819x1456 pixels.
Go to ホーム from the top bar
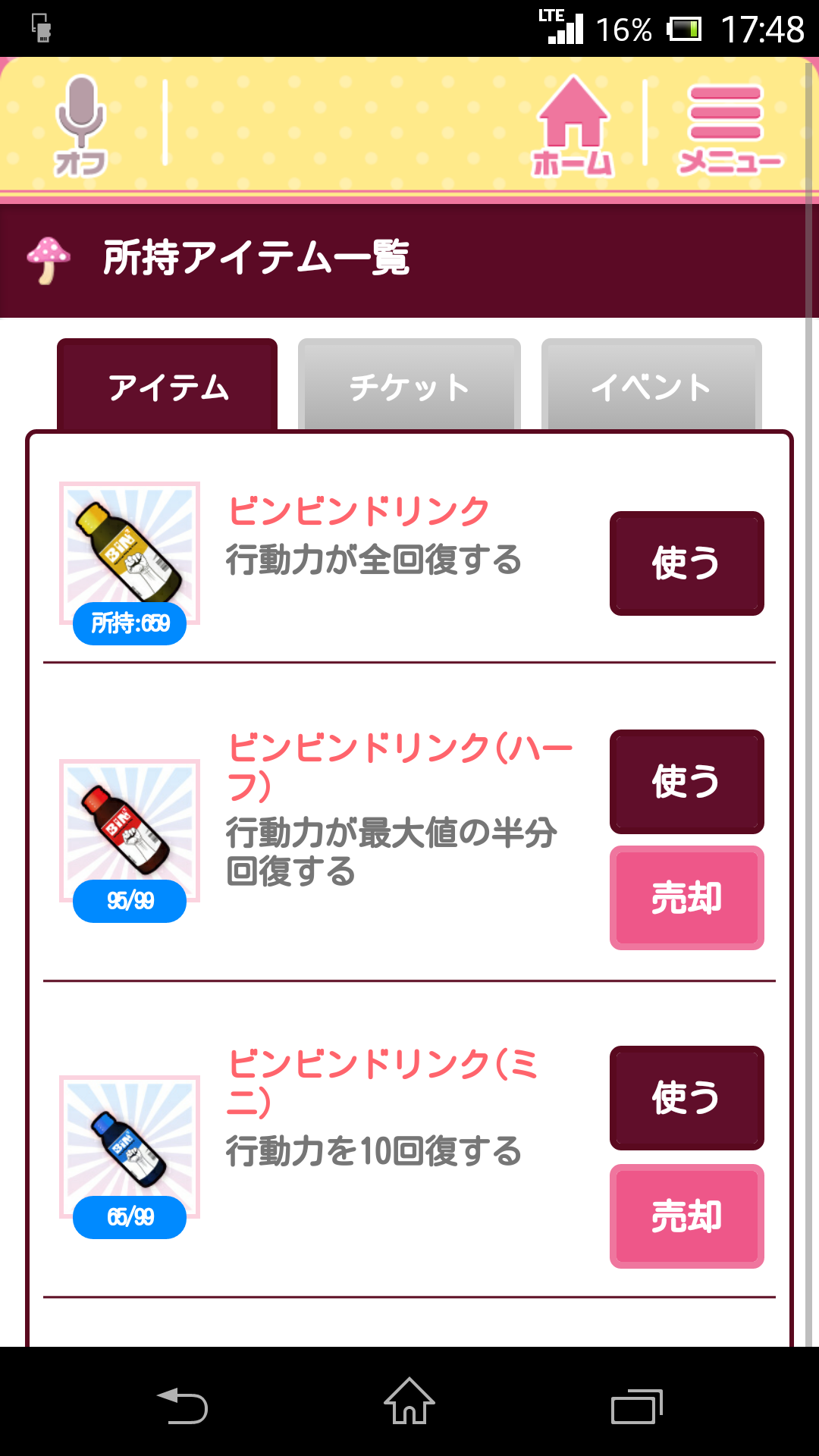pos(573,125)
